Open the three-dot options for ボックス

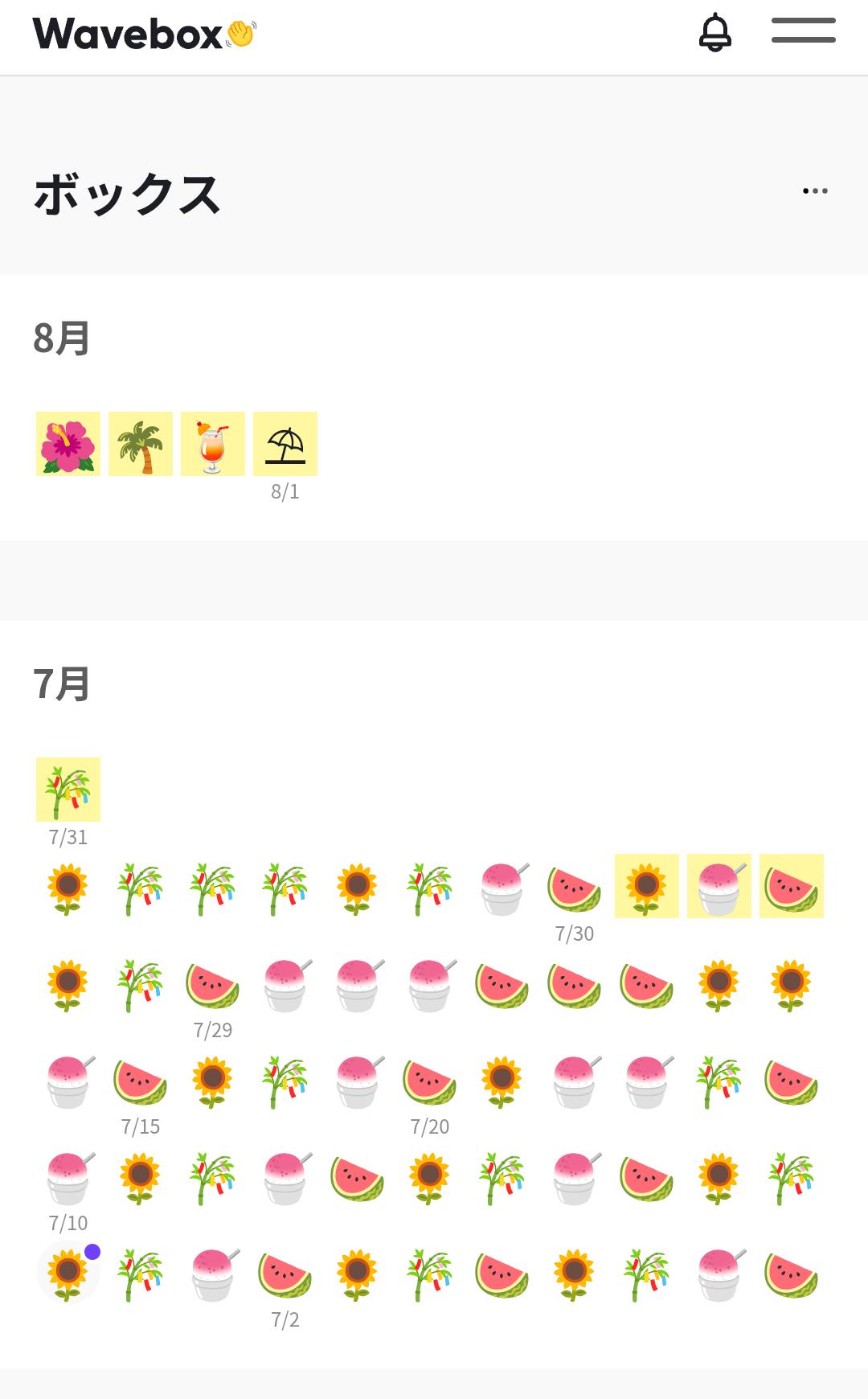click(x=815, y=191)
